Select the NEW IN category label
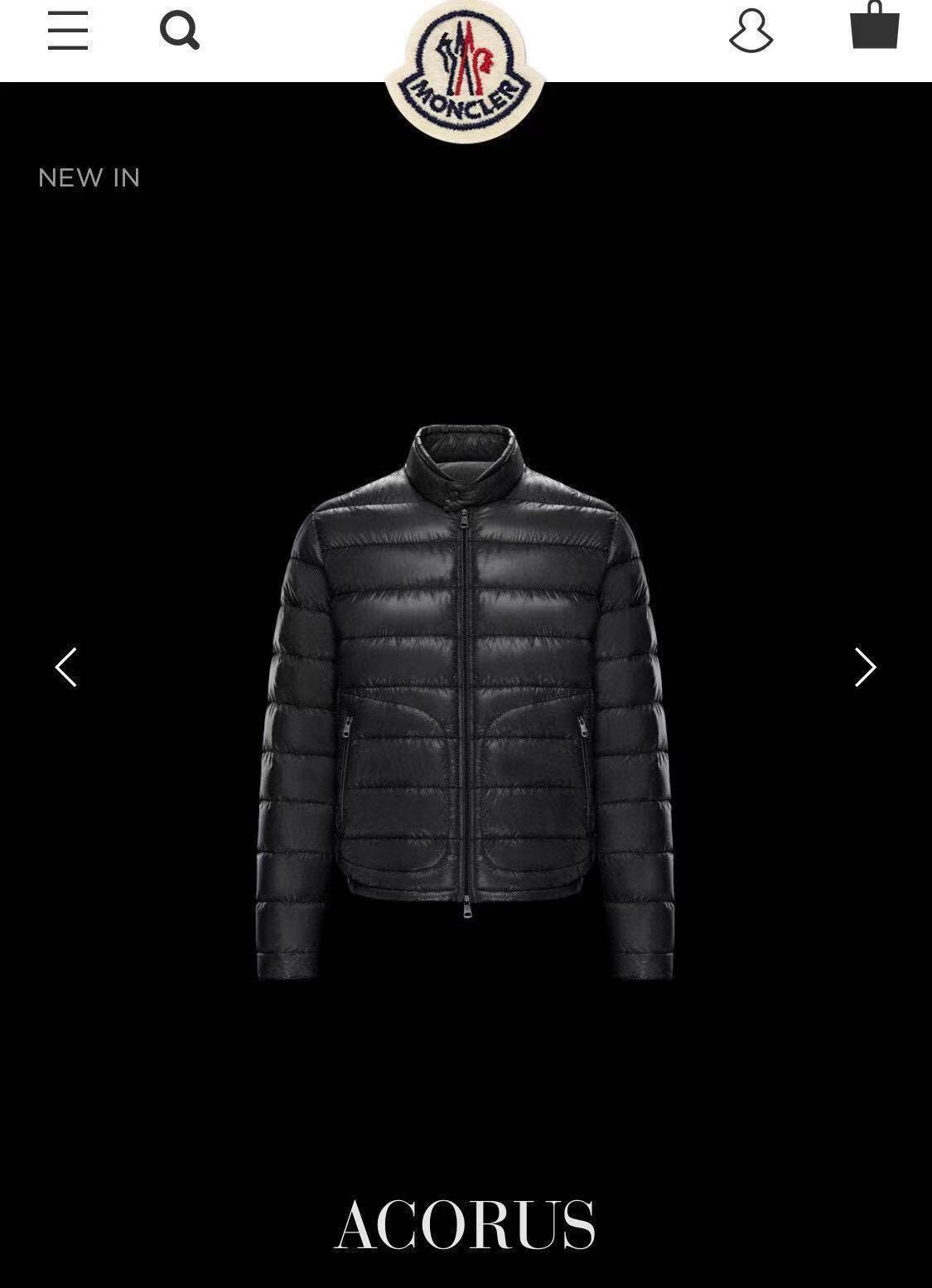 (88, 177)
